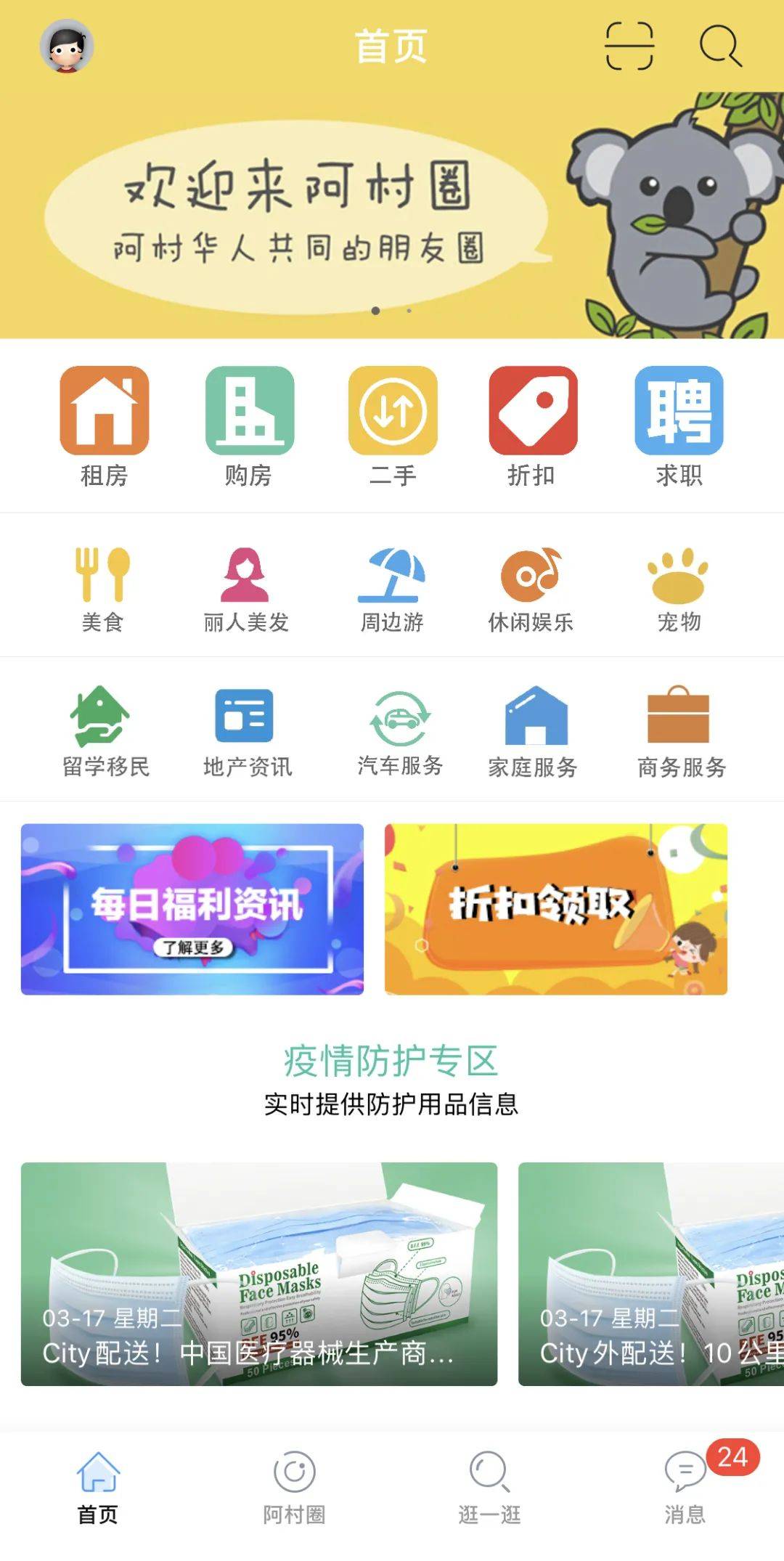Open the 购房 home buying category
Viewport: 784px width, 1561px height.
(x=249, y=426)
